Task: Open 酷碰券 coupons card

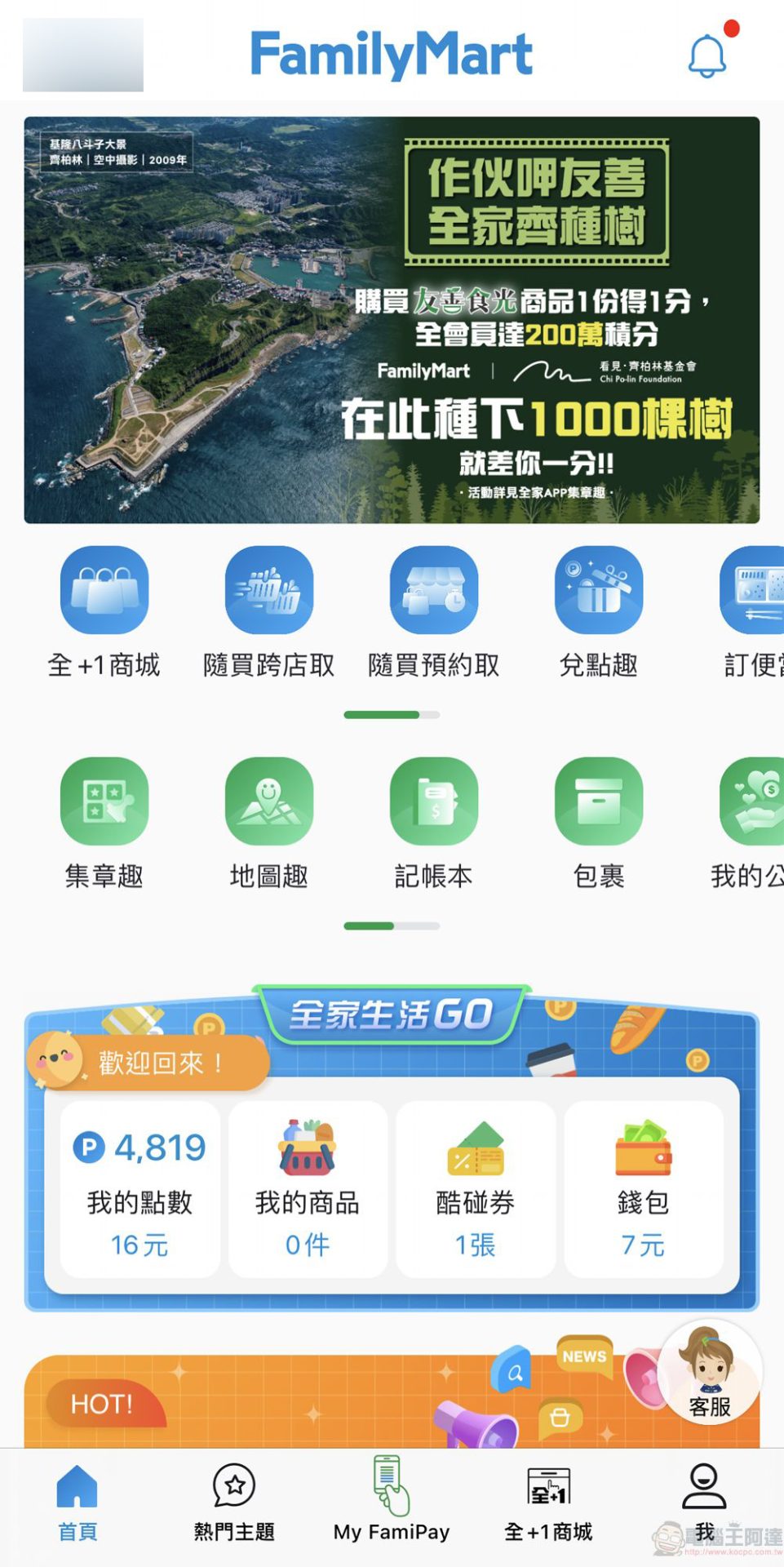Action: (x=476, y=1189)
